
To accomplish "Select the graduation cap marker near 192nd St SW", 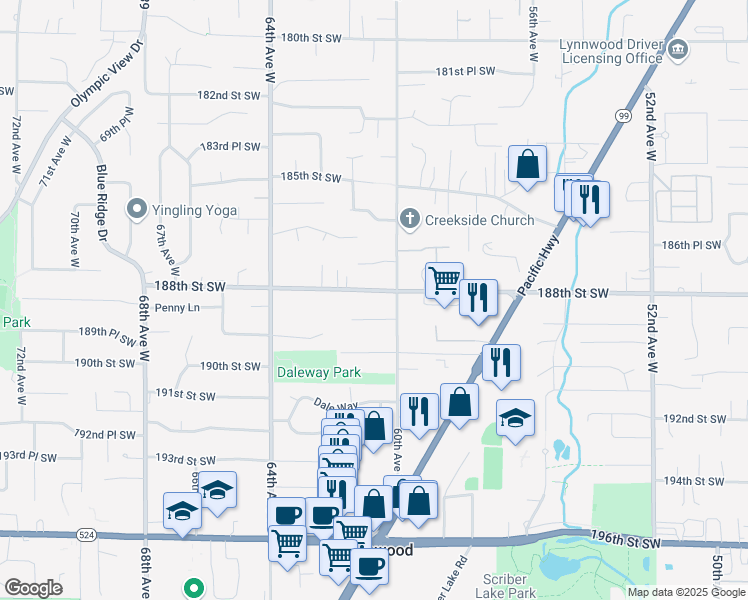I will point(515,417).
